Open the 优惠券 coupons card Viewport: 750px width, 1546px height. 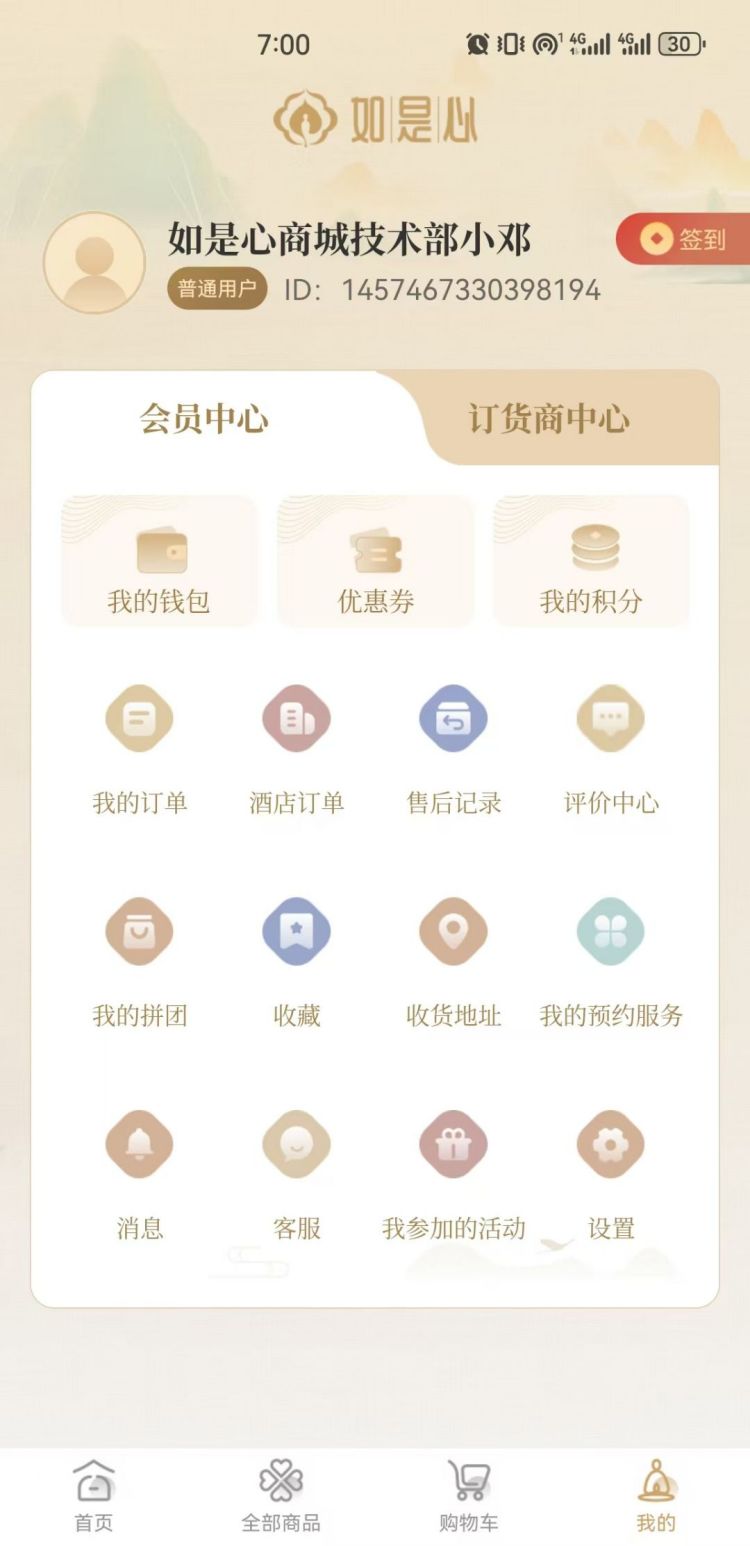[375, 561]
